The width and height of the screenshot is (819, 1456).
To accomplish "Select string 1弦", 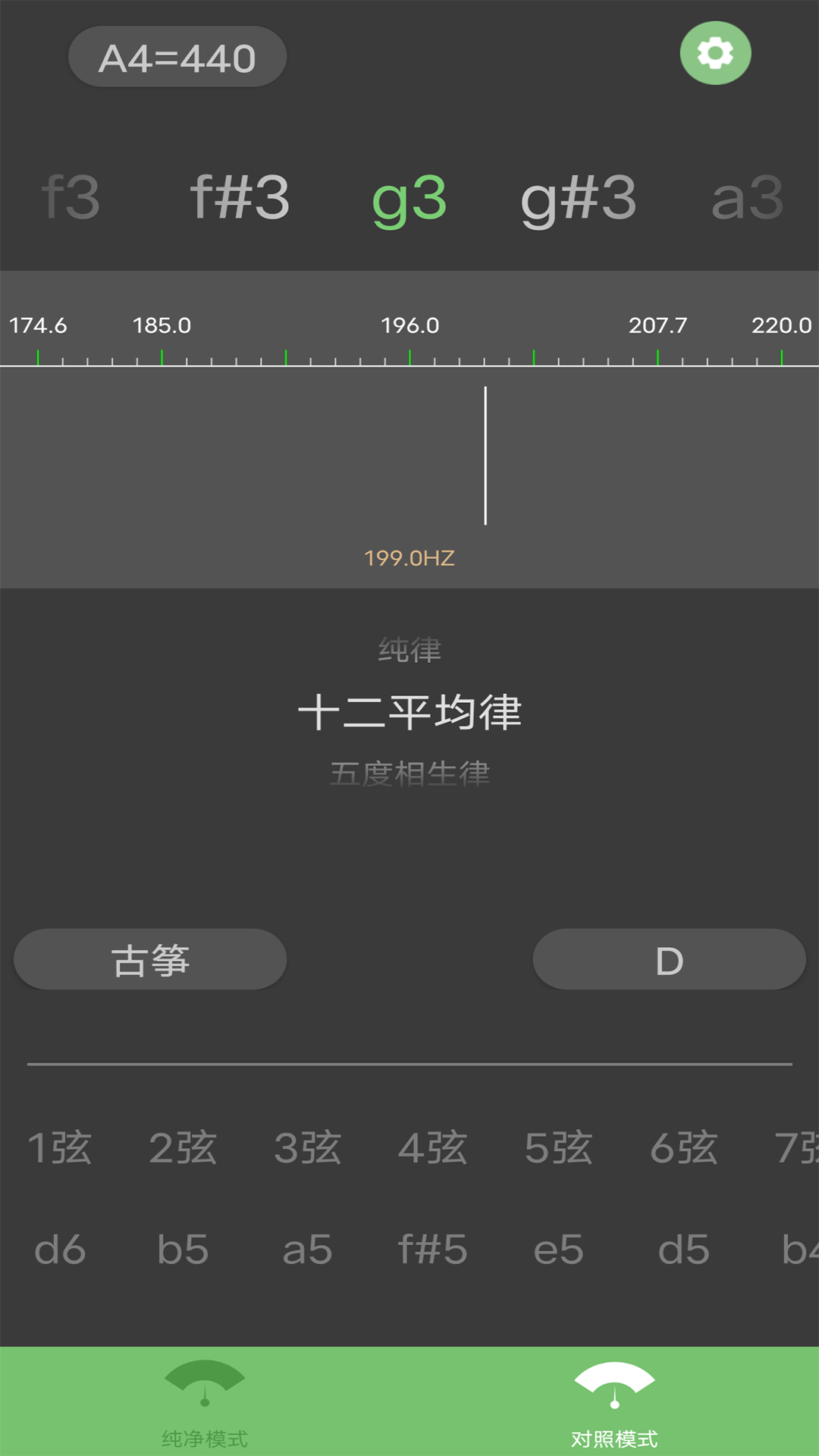I will click(59, 1149).
